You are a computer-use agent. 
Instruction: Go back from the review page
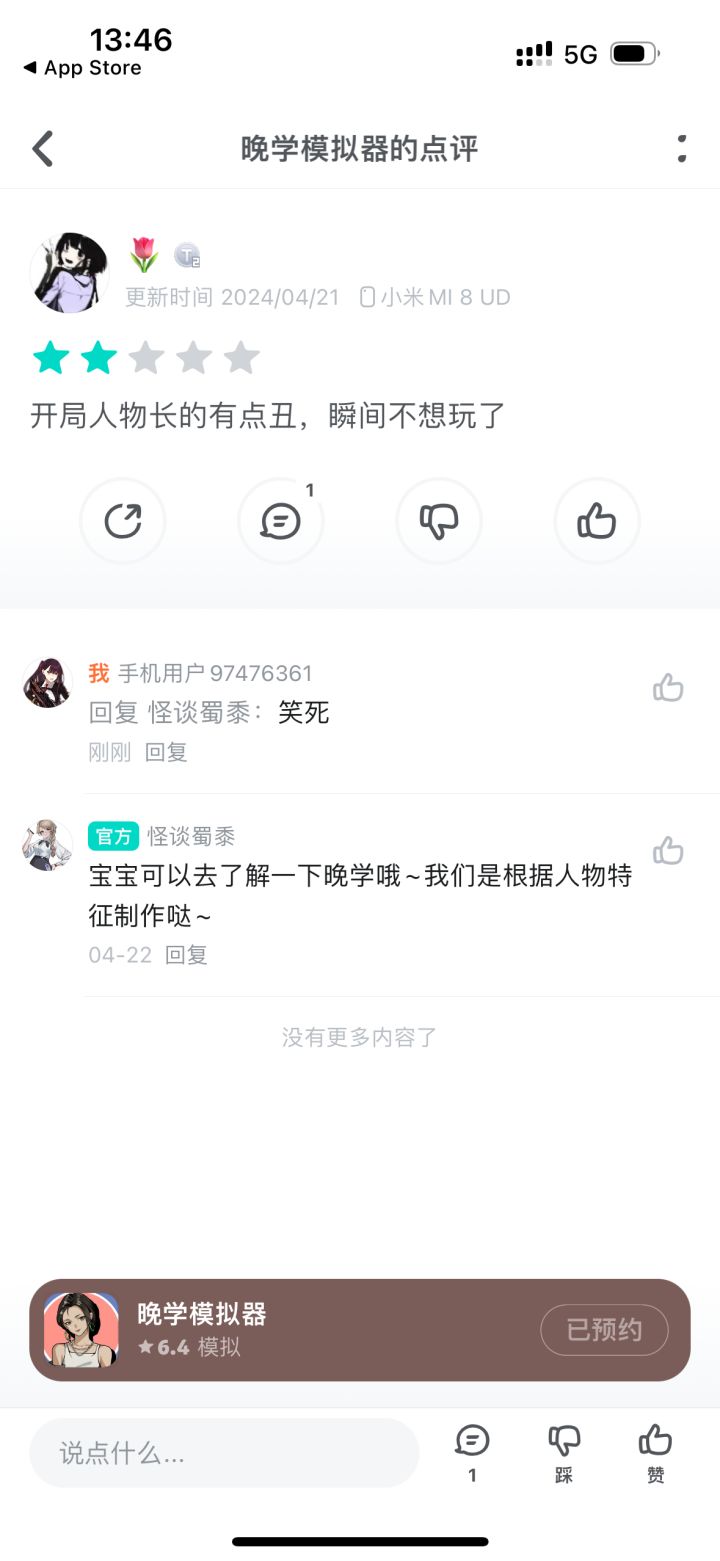point(42,149)
